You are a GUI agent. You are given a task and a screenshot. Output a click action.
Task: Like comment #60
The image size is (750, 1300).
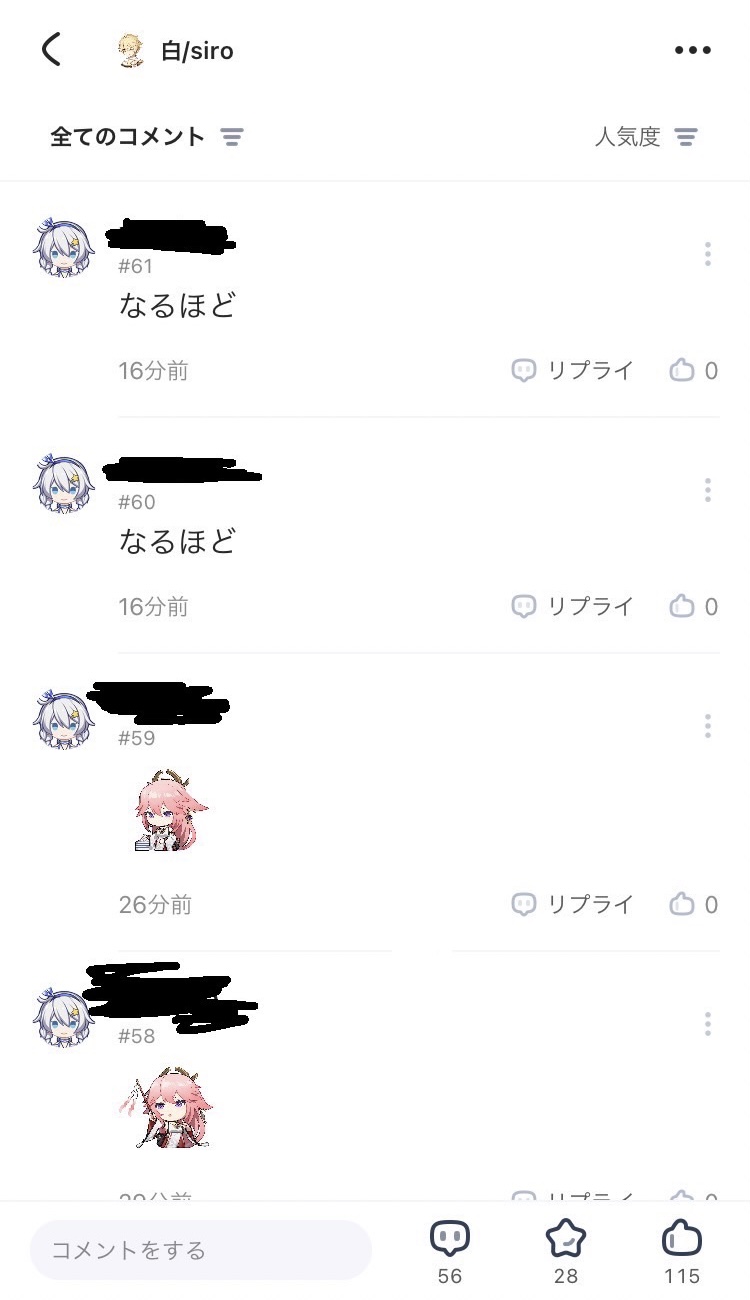click(693, 606)
